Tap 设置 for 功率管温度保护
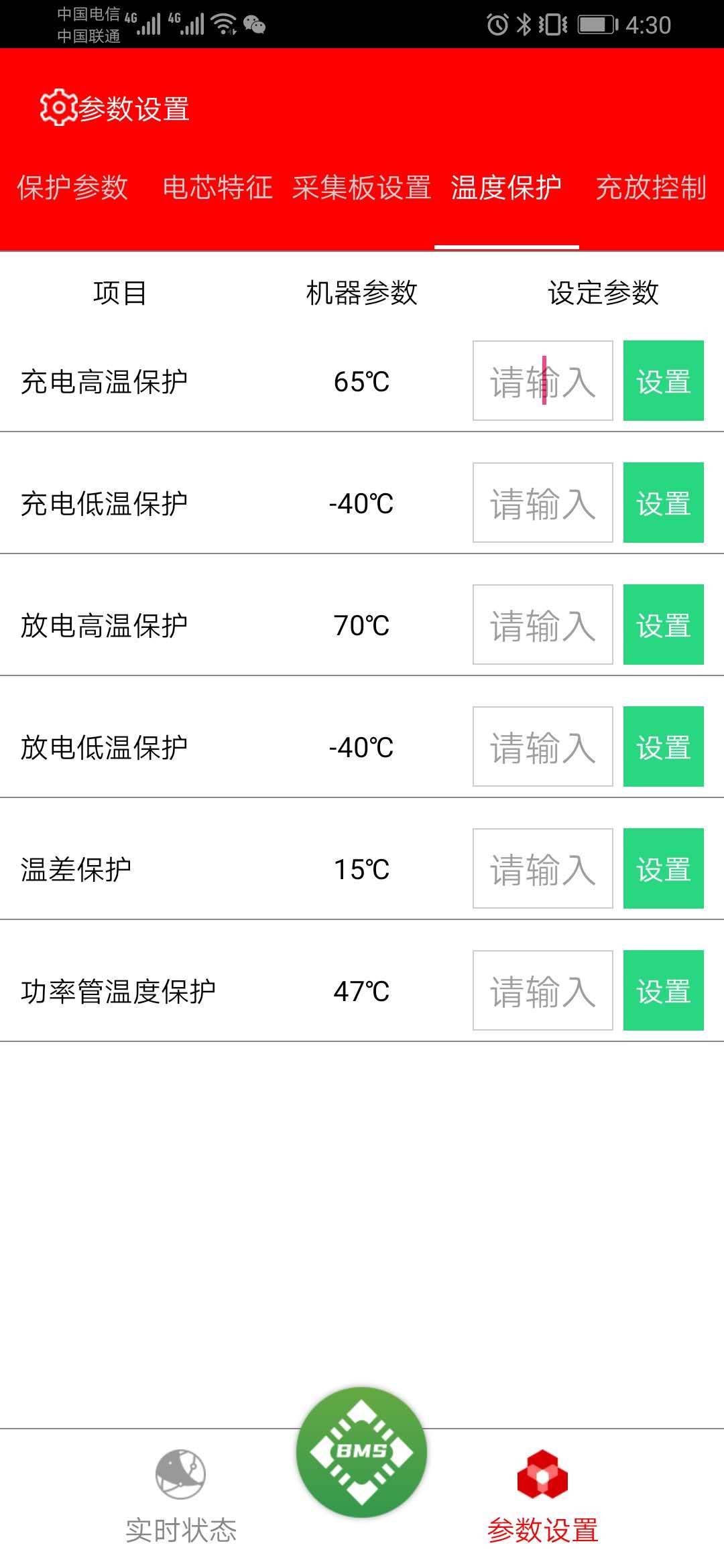Screen dimensions: 724x1568 [664, 990]
